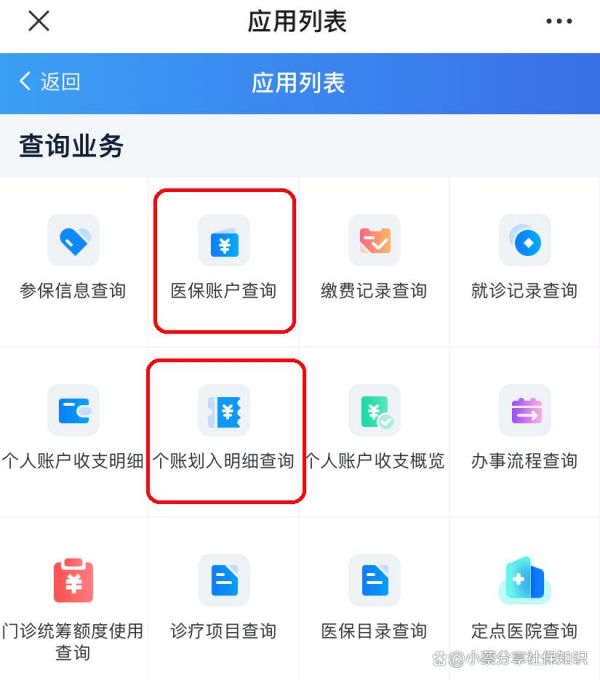
Task: Select 缴费记录查询
Action: point(374,260)
